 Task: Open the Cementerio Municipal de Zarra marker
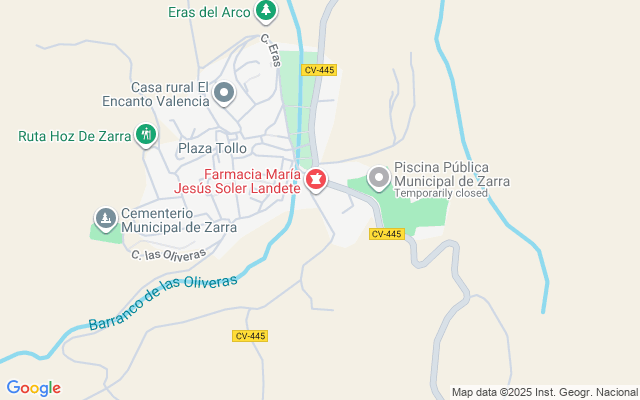(x=105, y=217)
